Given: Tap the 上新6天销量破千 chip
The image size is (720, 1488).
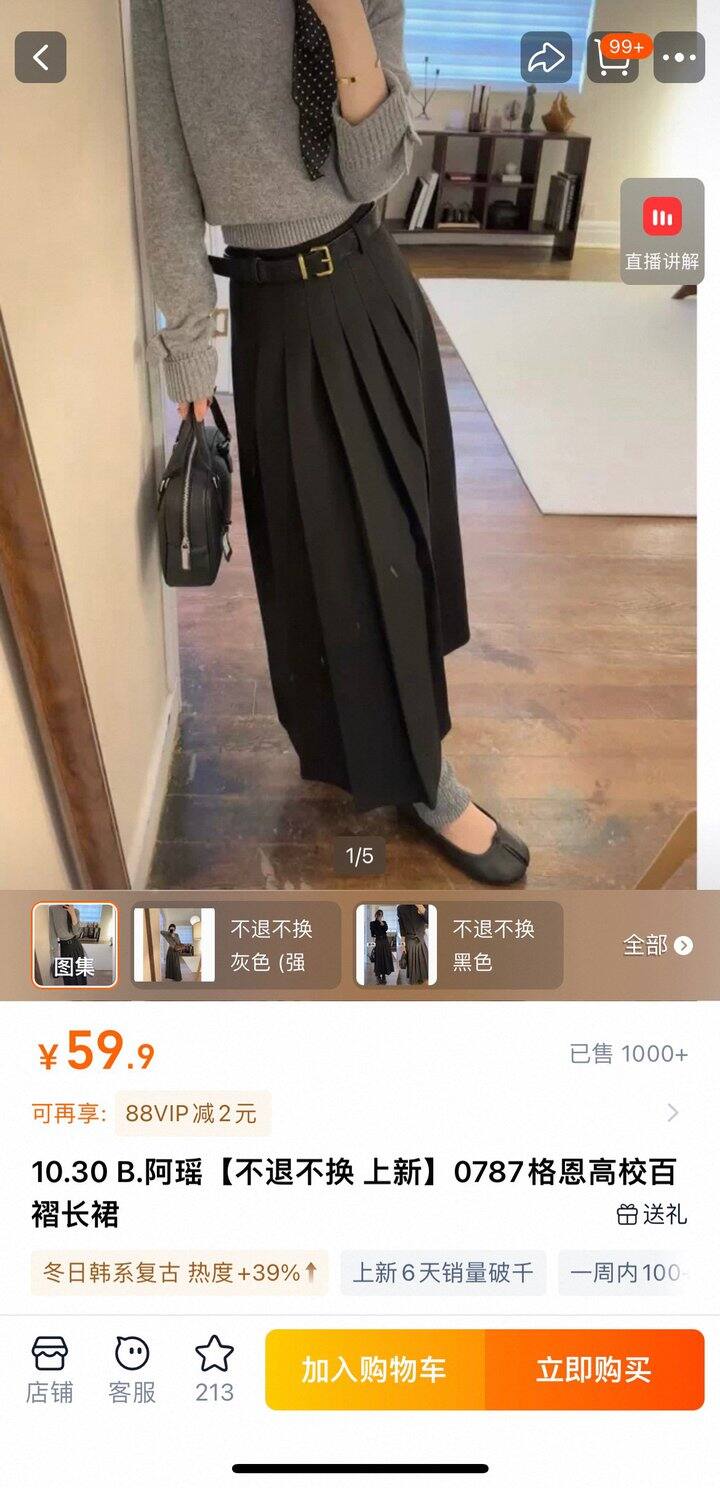Looking at the screenshot, I should click(x=443, y=1273).
